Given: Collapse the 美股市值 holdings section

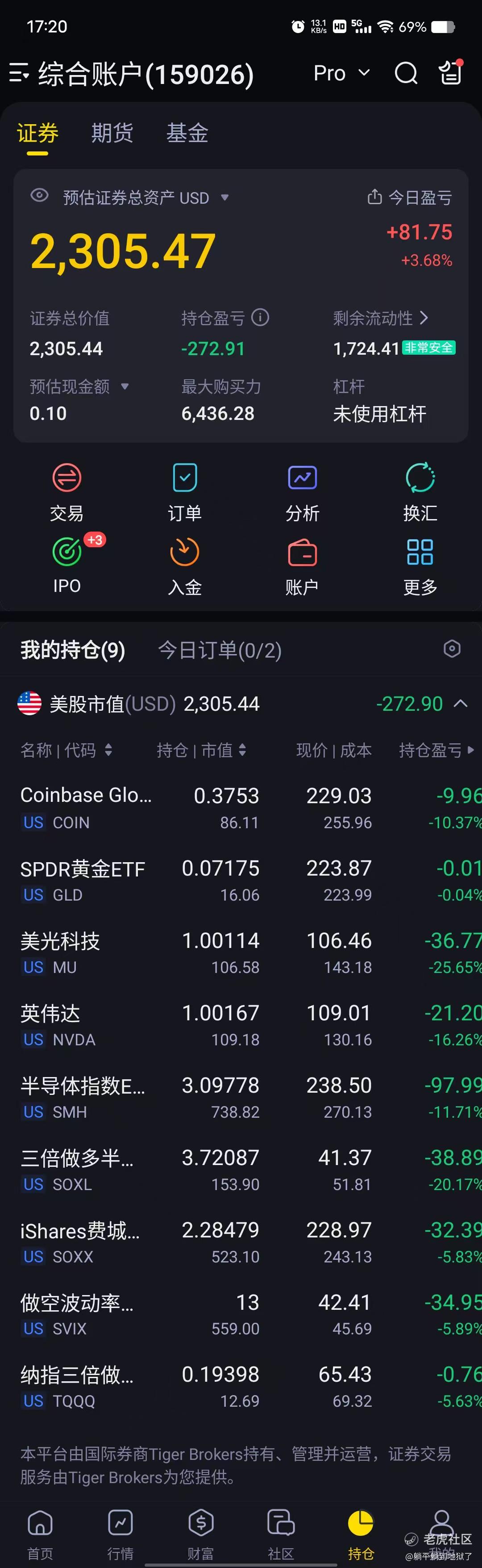Looking at the screenshot, I should [x=461, y=704].
